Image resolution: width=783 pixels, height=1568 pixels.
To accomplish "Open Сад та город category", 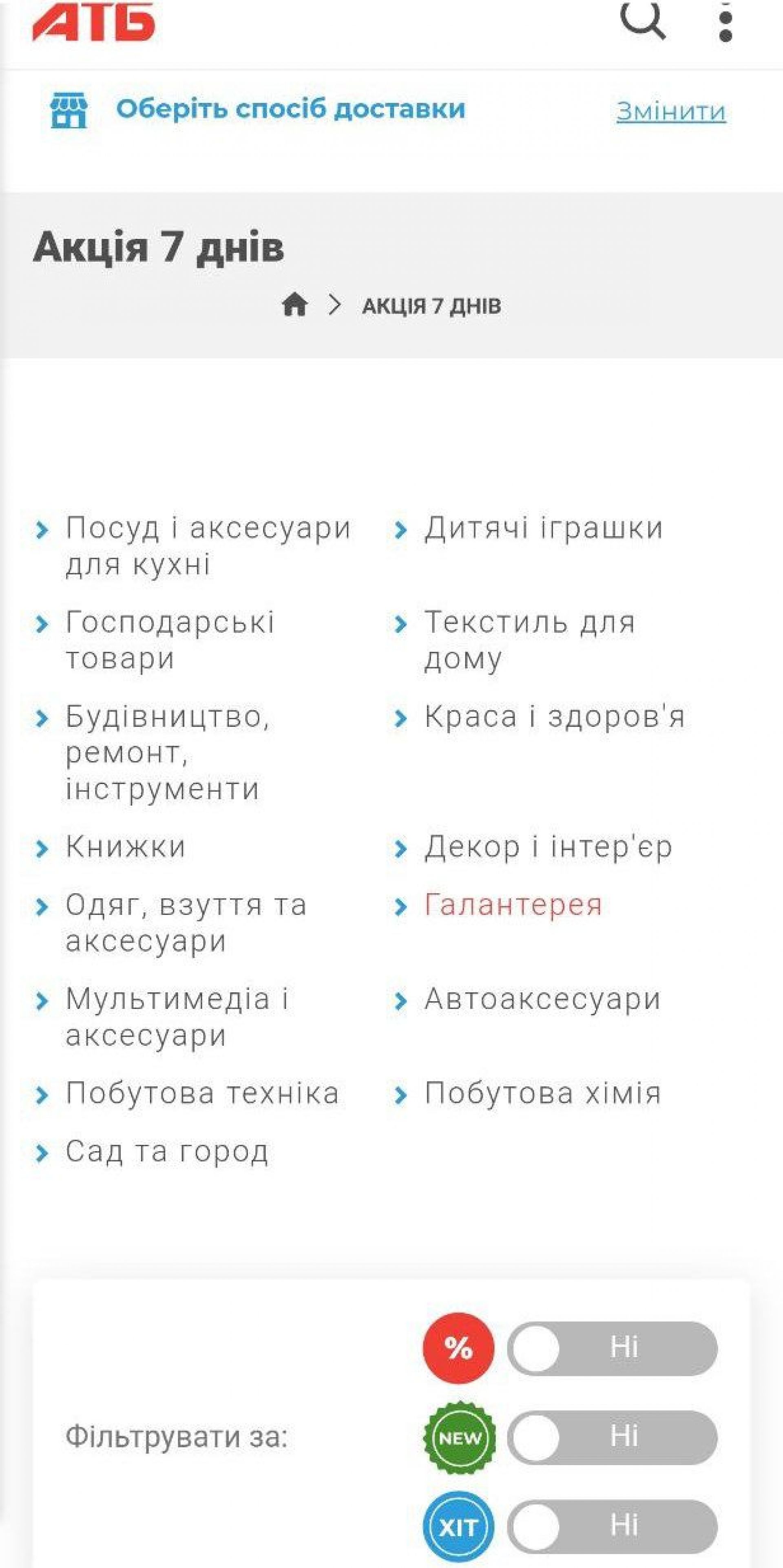I will coord(167,1151).
